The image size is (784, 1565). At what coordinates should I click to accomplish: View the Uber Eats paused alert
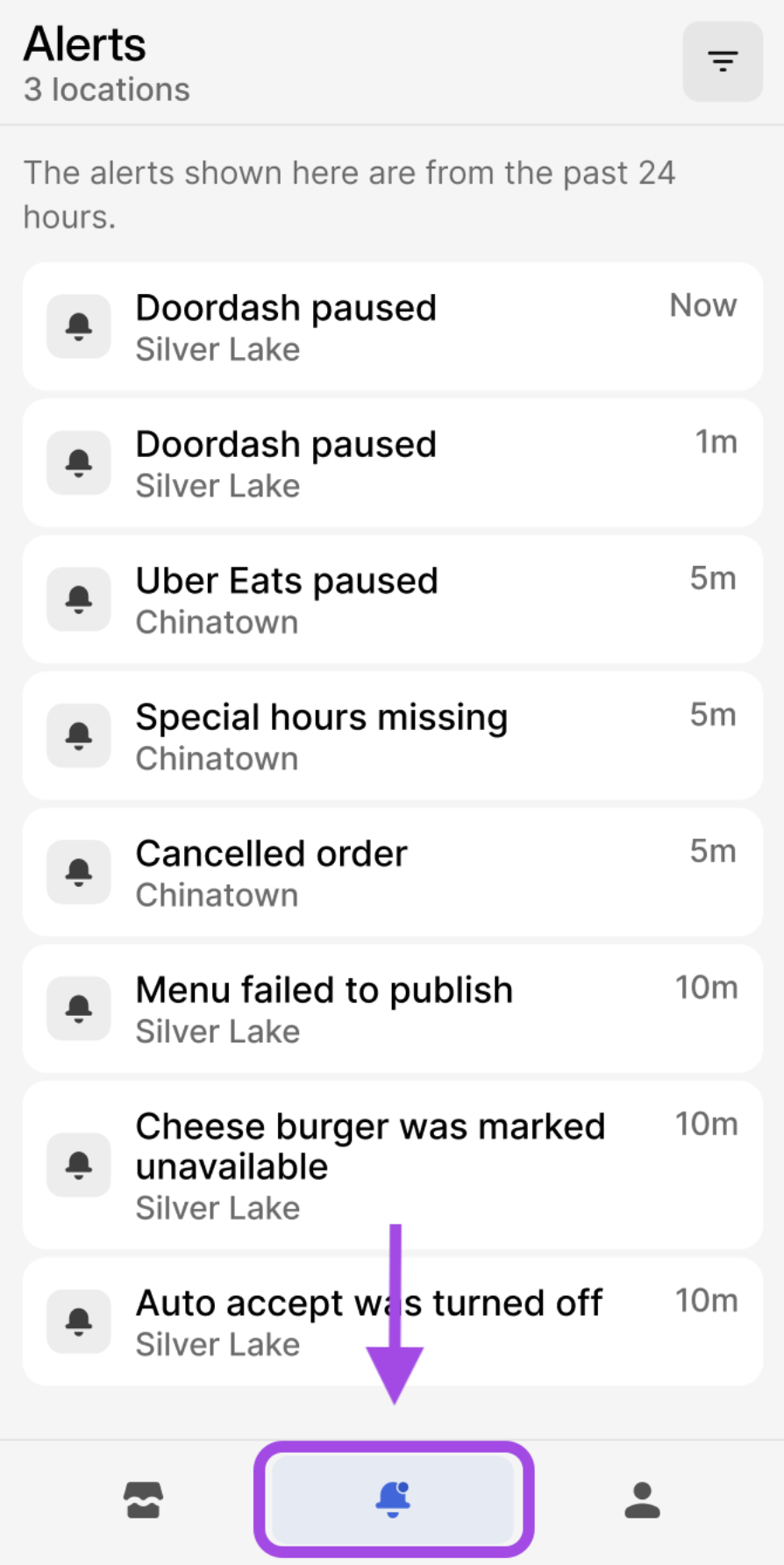pos(392,600)
